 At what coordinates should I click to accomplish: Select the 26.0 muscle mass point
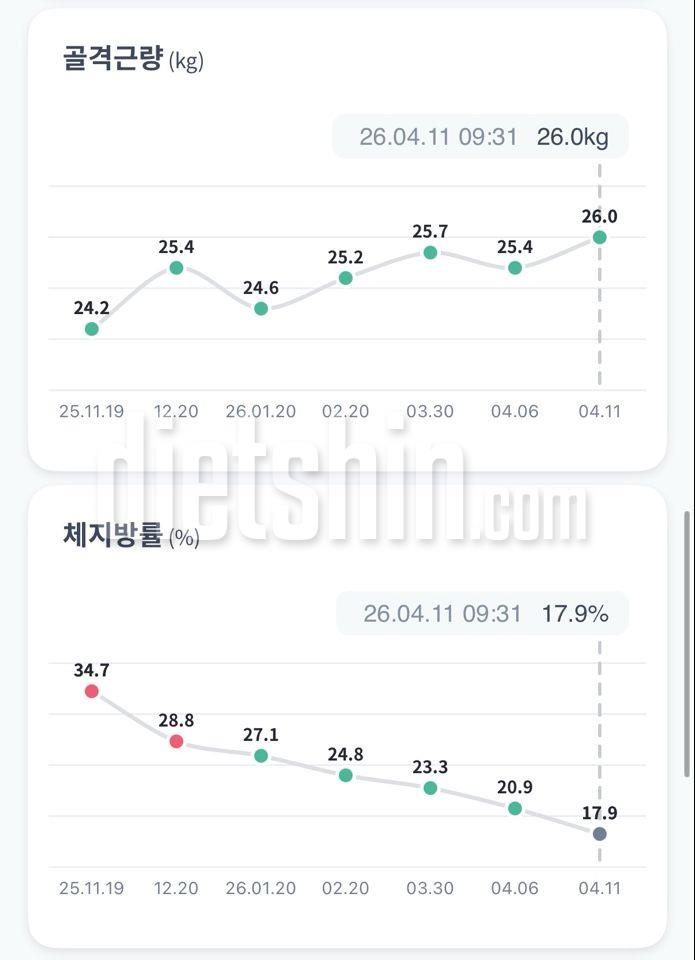pos(599,237)
